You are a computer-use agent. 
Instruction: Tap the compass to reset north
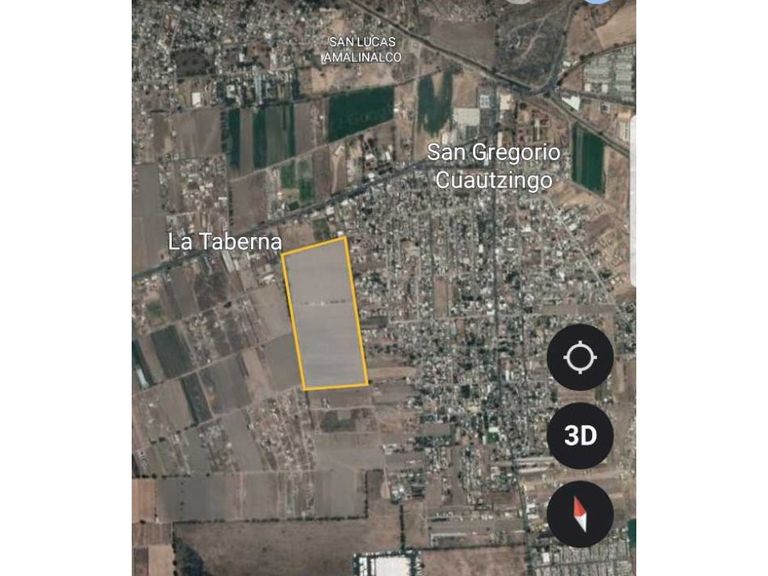580,514
